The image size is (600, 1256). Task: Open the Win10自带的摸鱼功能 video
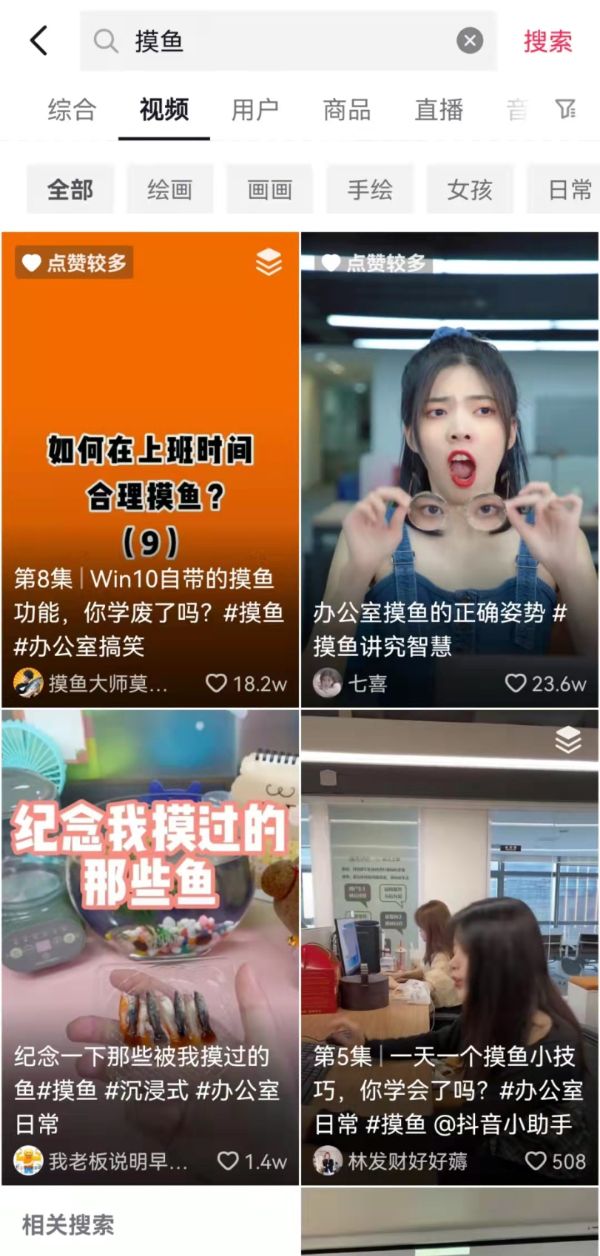click(150, 450)
